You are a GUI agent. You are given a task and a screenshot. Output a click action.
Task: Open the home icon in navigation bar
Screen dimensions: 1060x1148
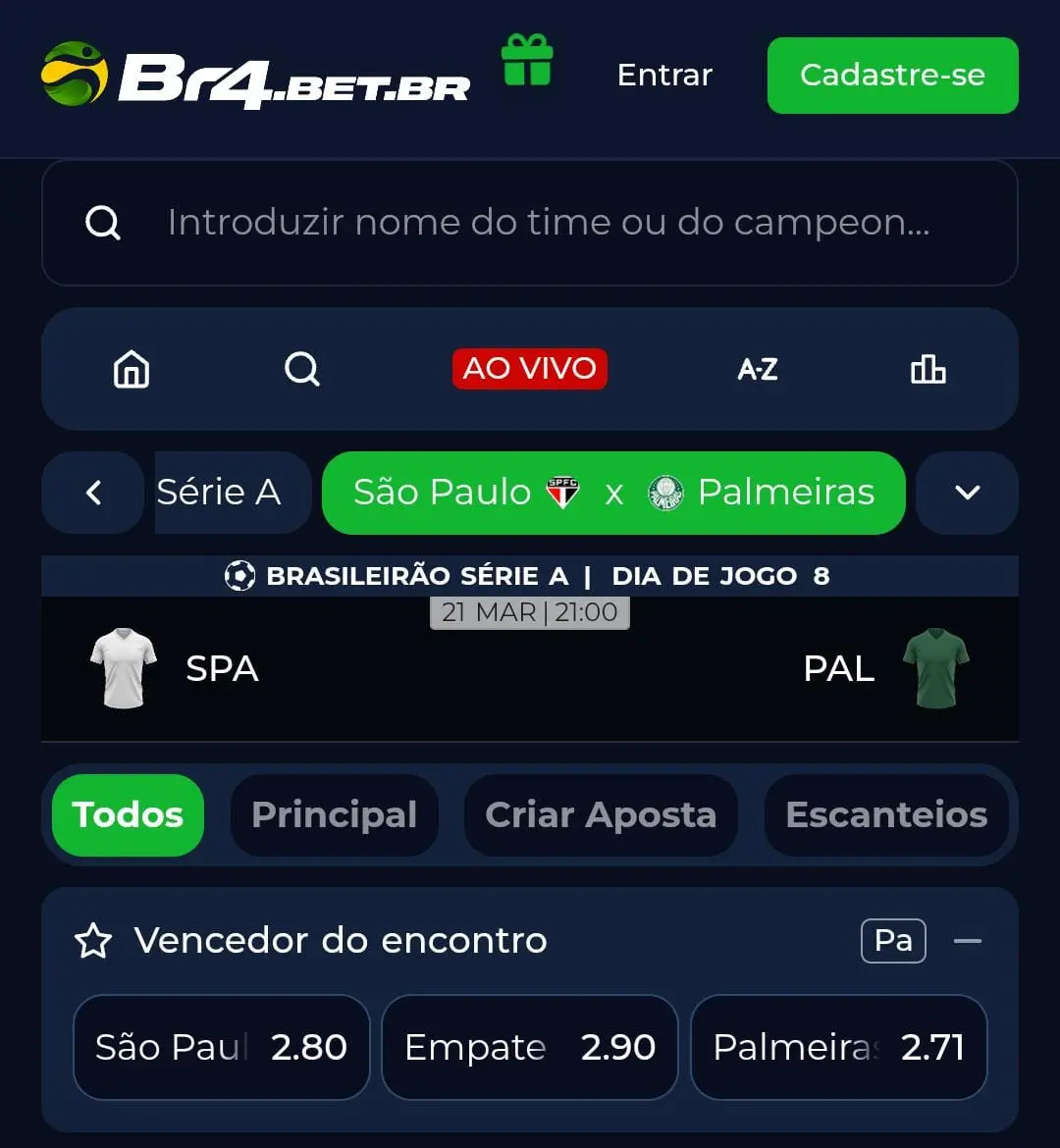pos(131,370)
